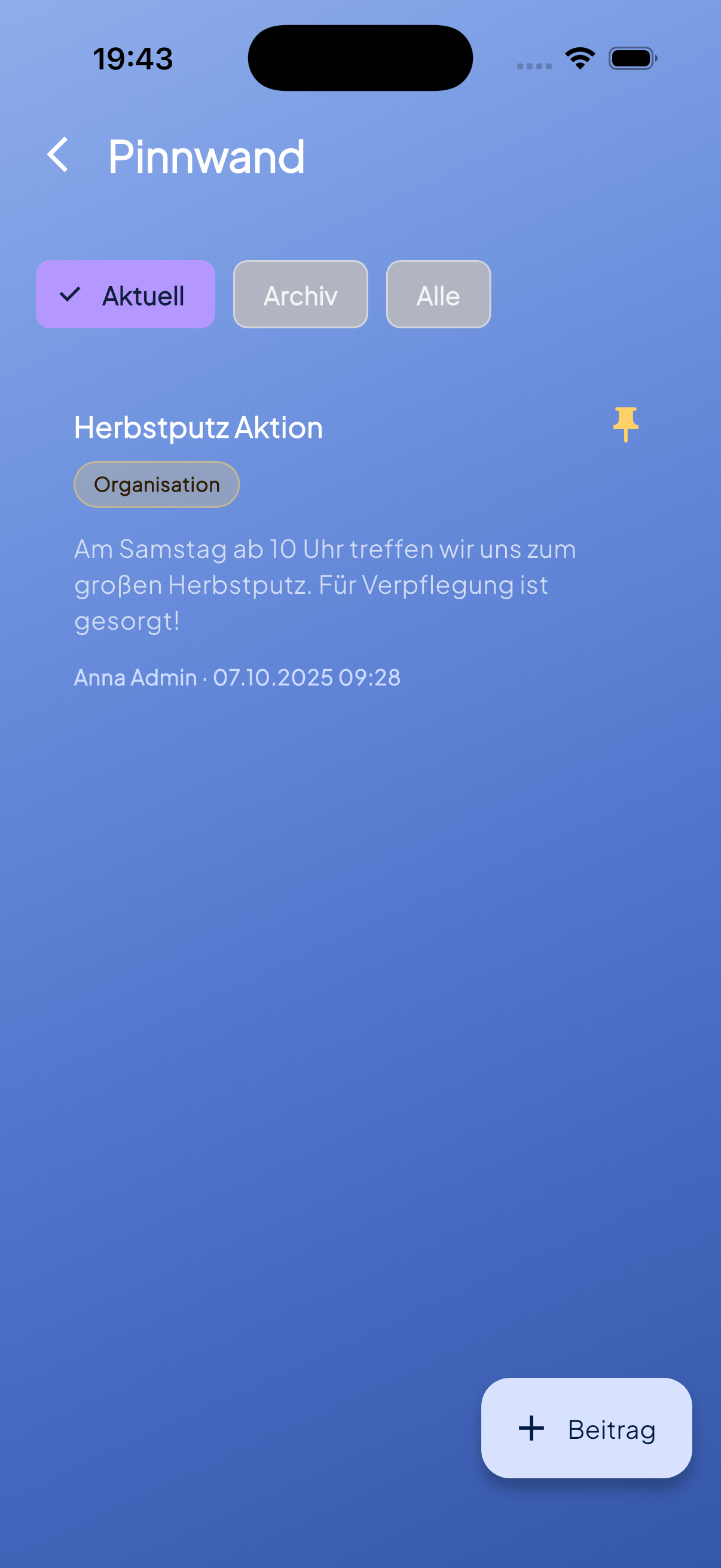Tap the Dynamic Island area at the top

click(360, 57)
